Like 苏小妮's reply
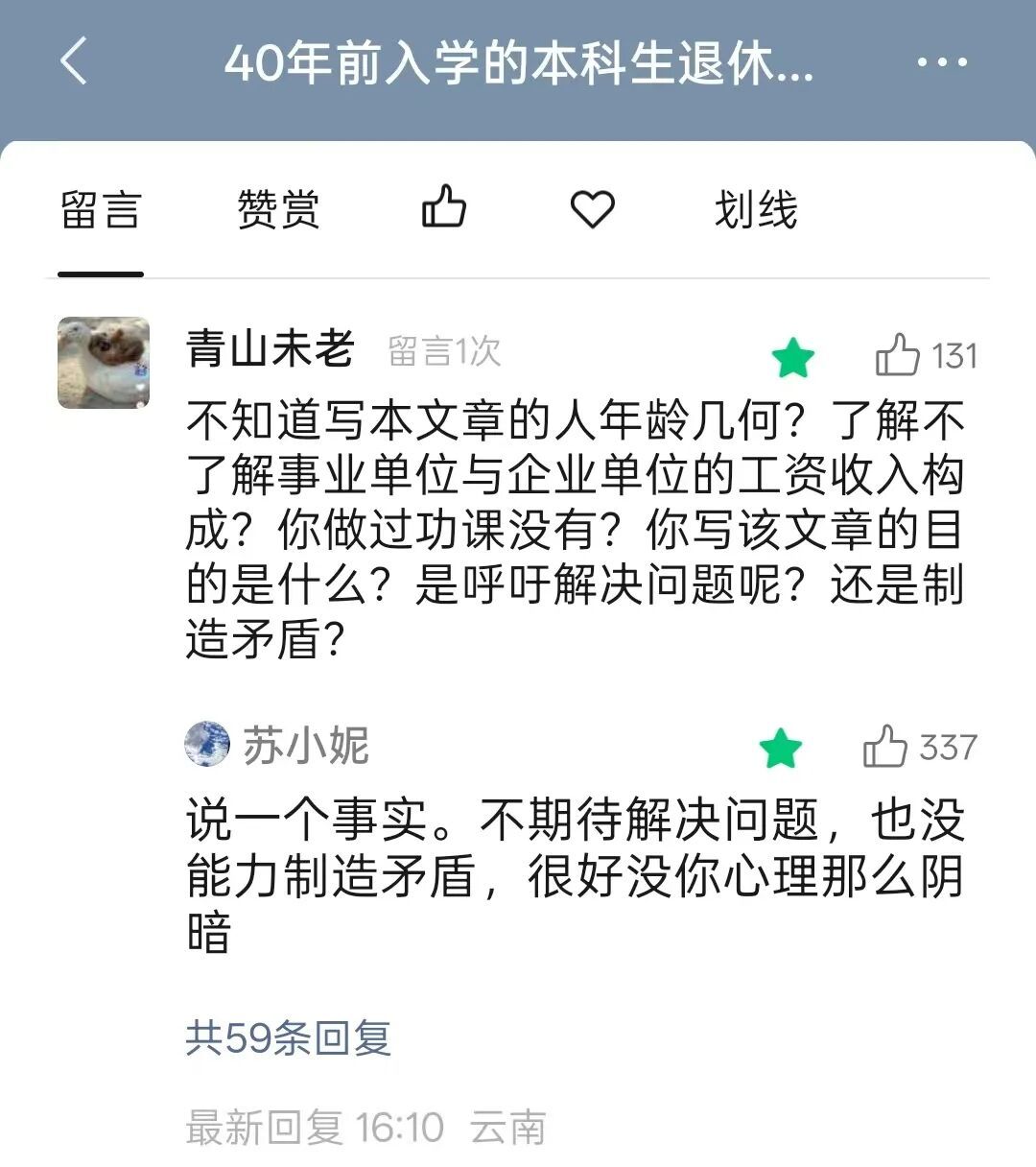The height and width of the screenshot is (1167, 1036). click(884, 747)
